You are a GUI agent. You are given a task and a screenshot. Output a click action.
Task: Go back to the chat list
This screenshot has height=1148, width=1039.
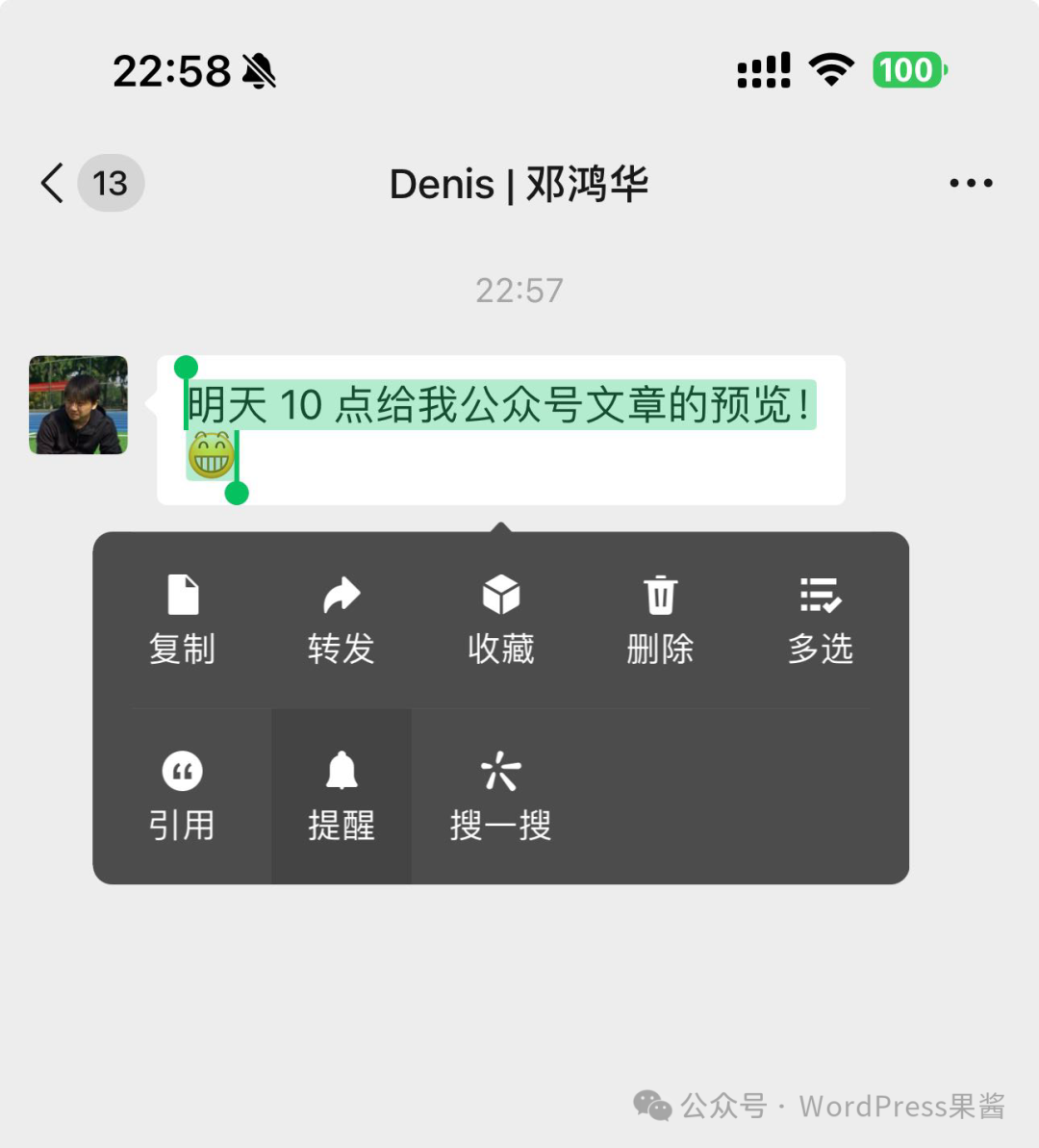[54, 183]
